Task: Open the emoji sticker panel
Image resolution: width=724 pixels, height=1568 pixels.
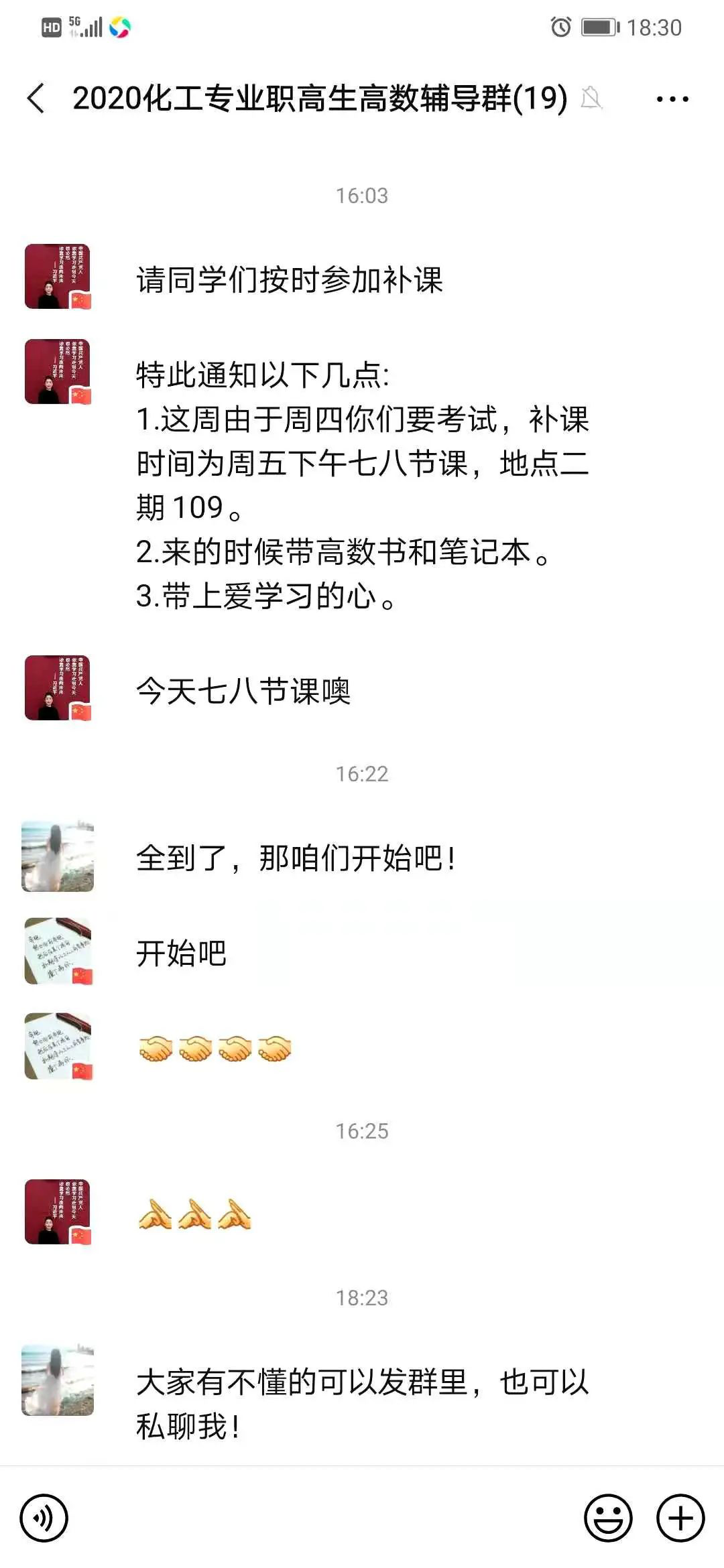Action: [x=608, y=1518]
